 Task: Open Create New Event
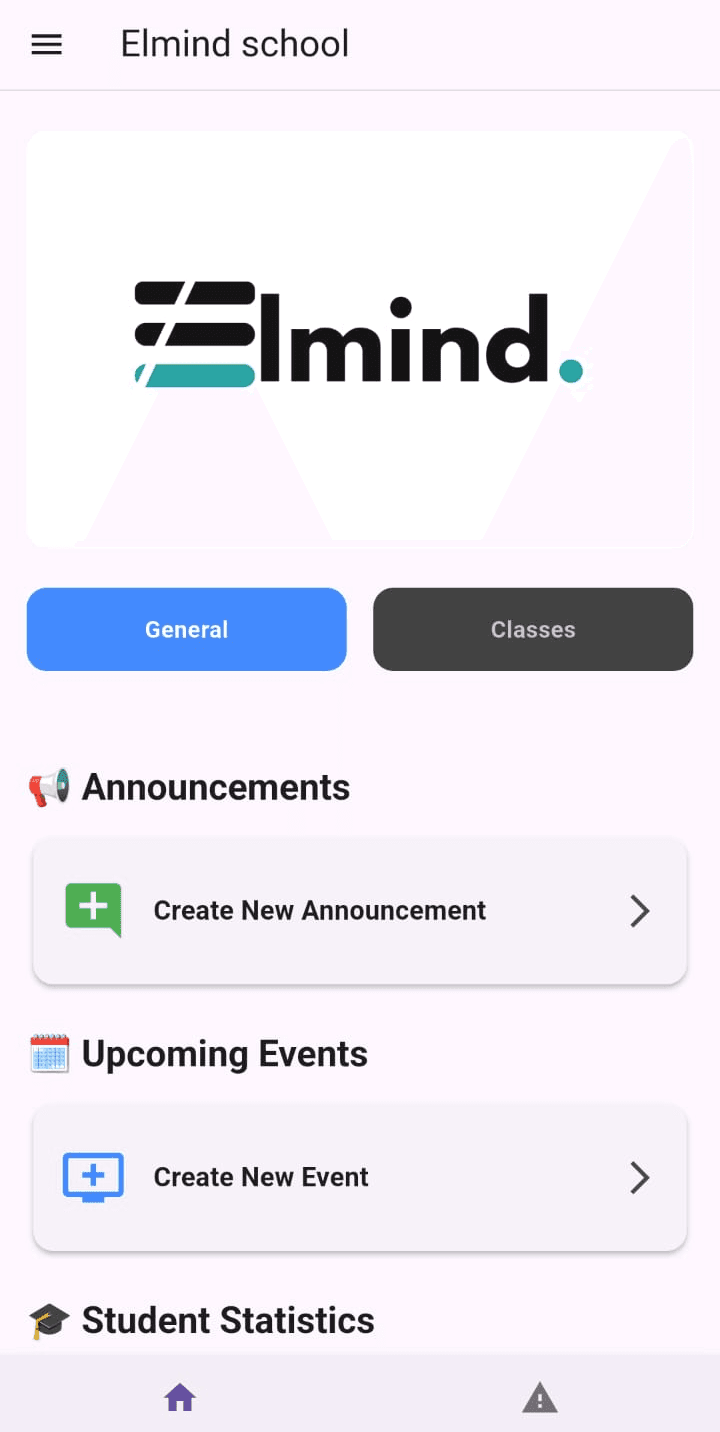[x=260, y=1177]
